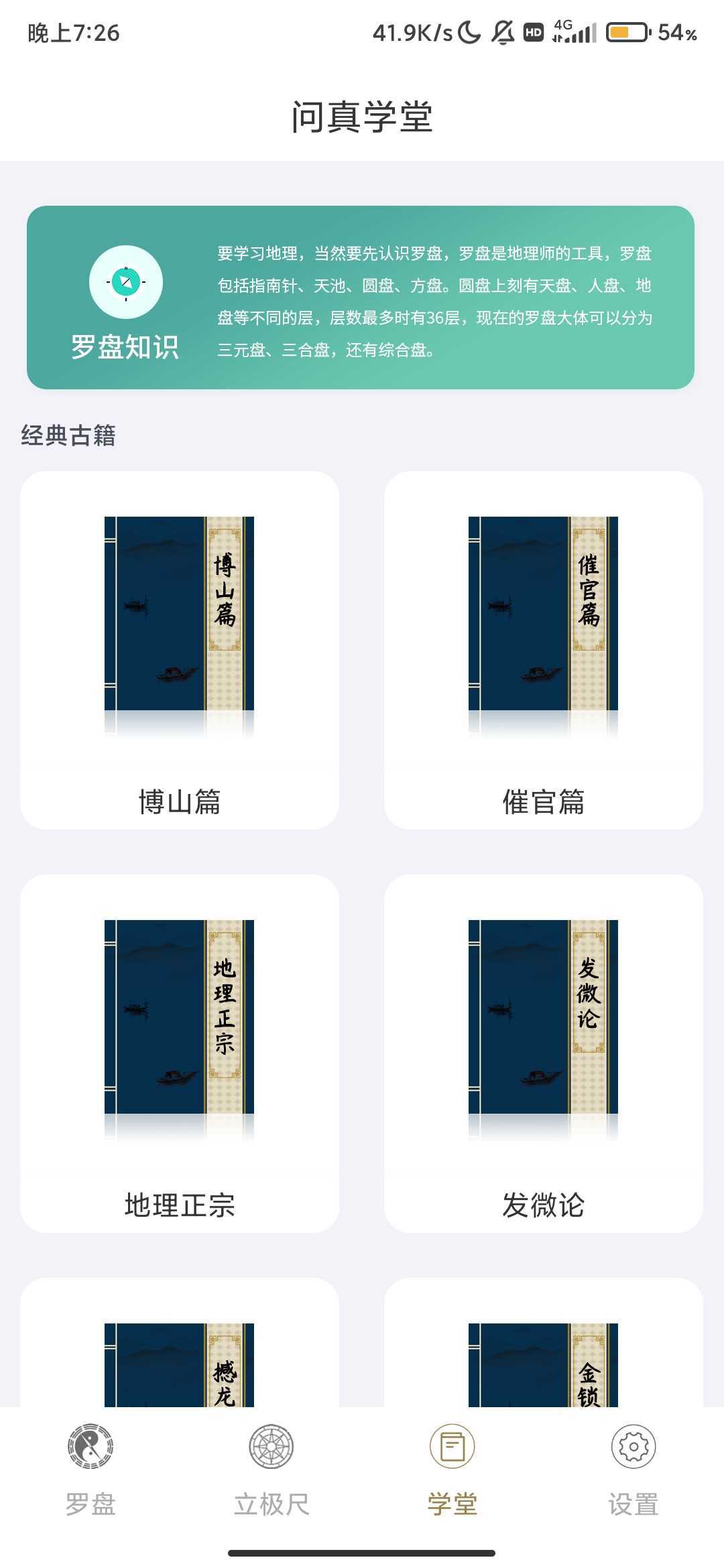
Task: Switch to the 罗盘 tab
Action: point(90,1469)
